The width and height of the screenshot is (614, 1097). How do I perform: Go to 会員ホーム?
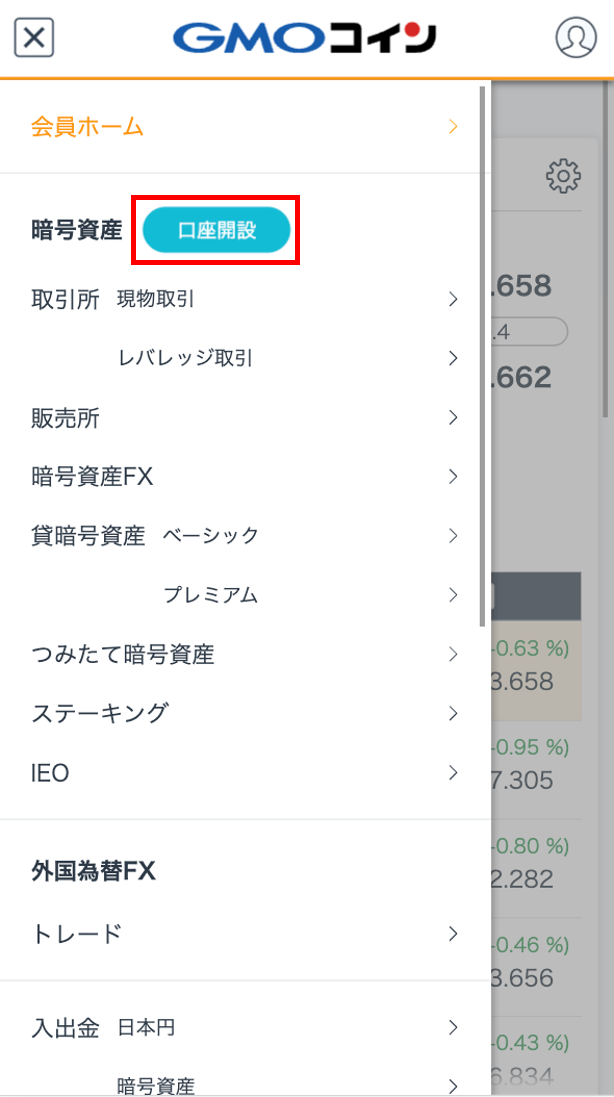point(245,127)
